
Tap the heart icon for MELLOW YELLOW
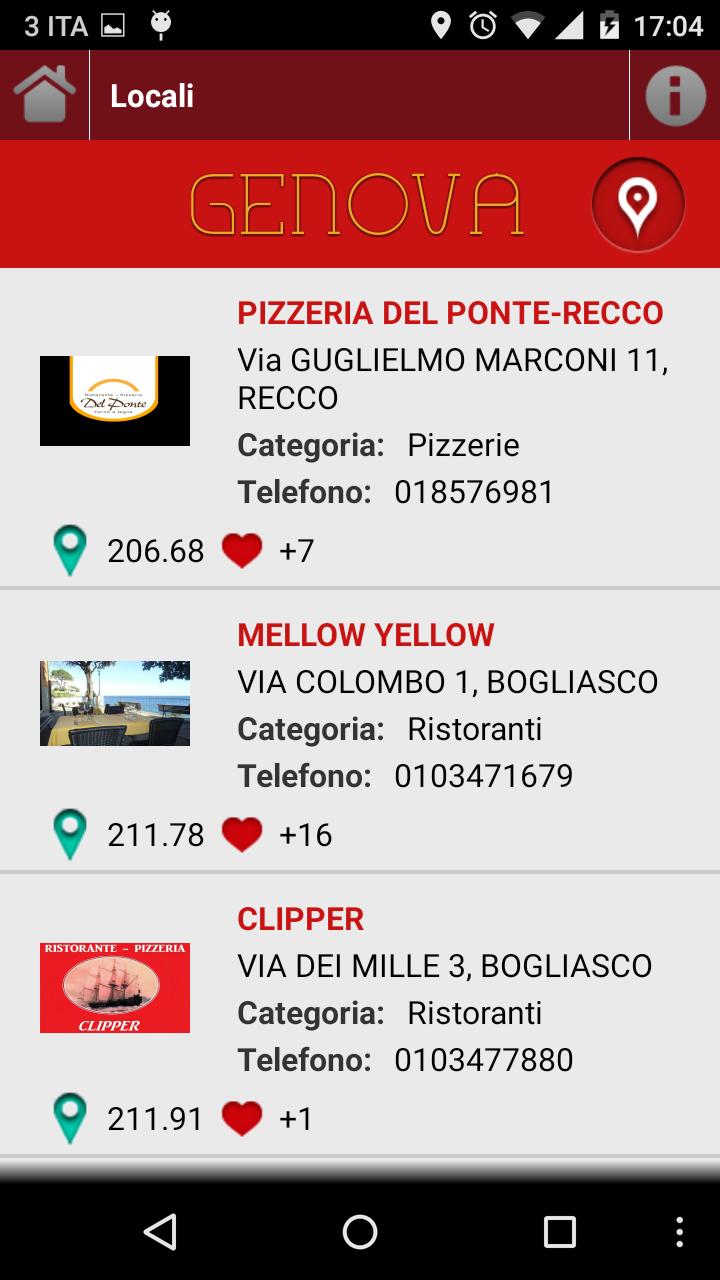click(x=240, y=833)
